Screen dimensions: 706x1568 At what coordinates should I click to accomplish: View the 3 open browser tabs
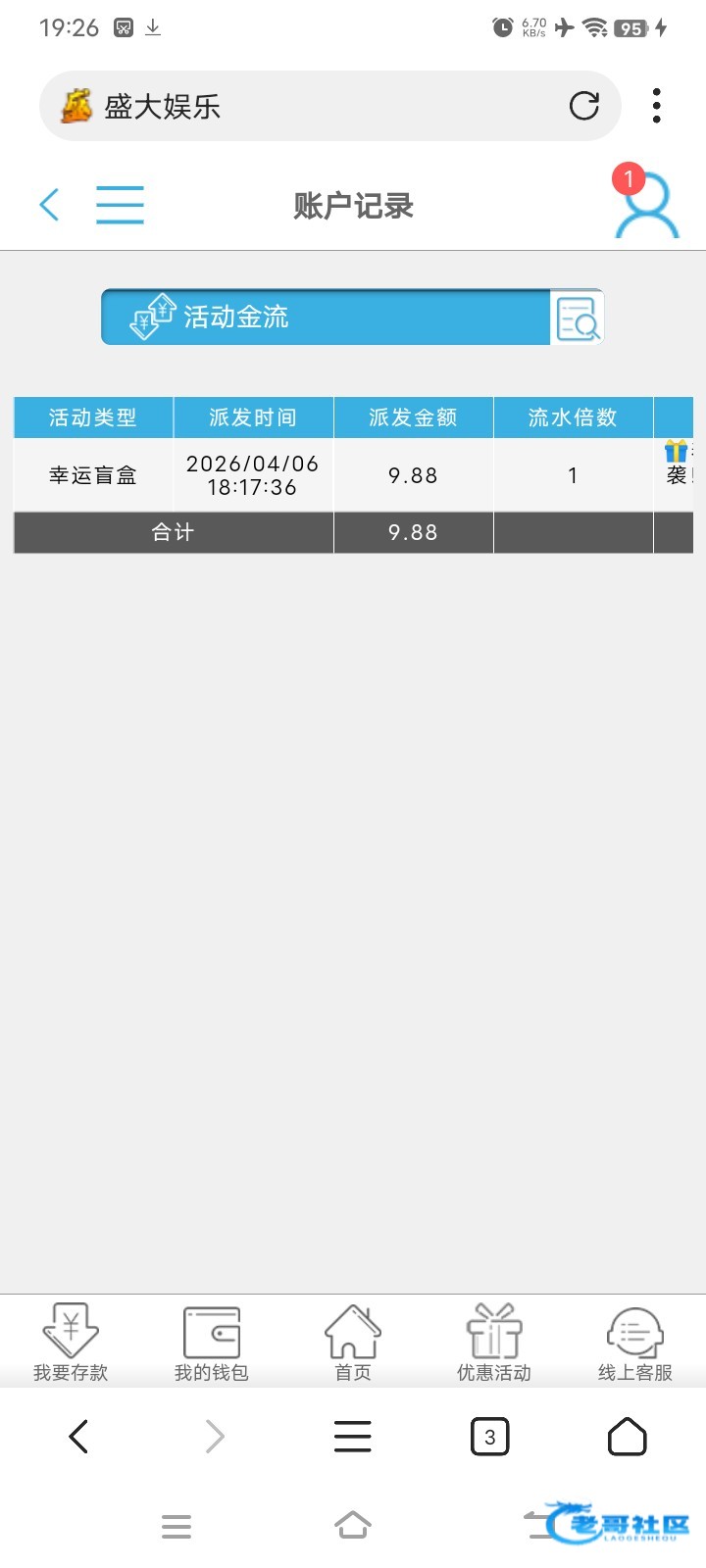click(490, 1437)
